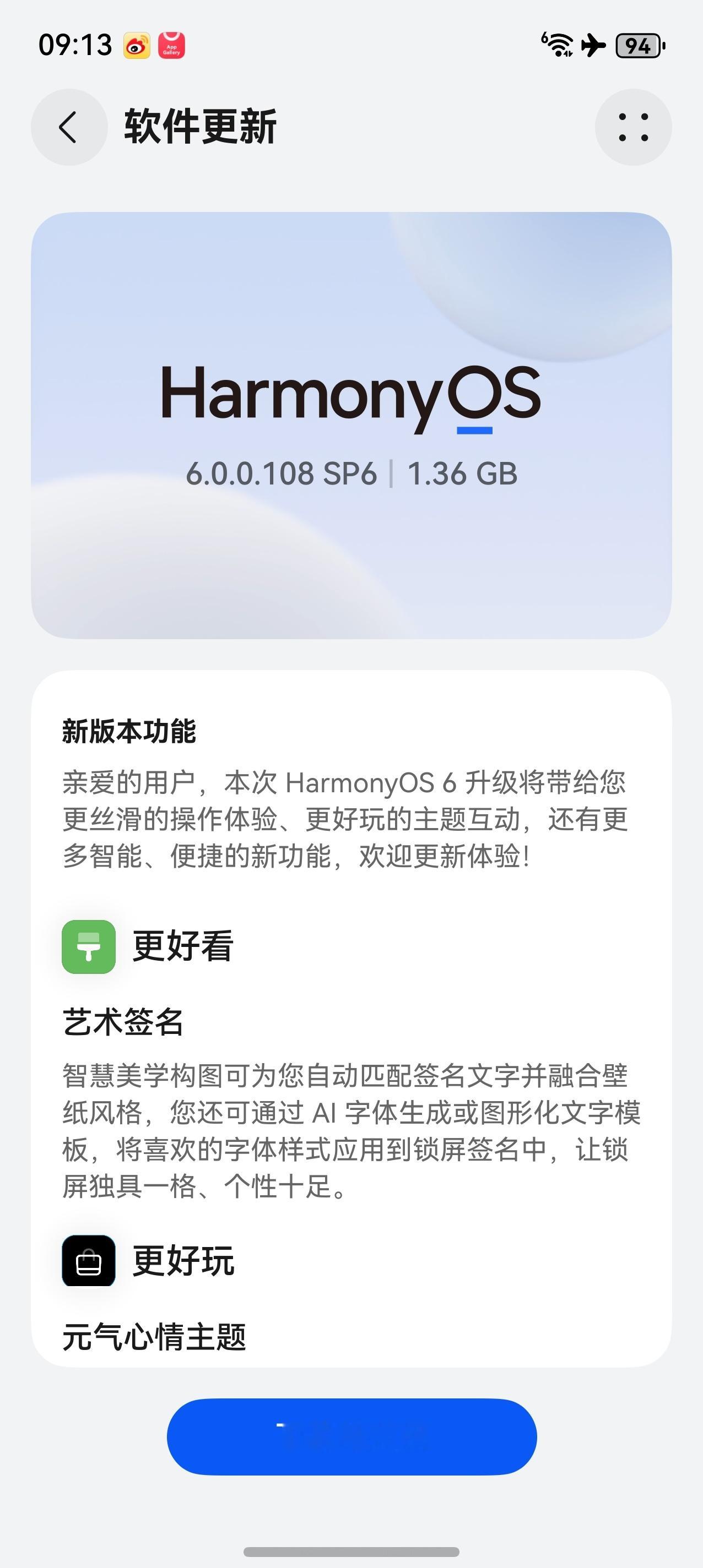Go back from the 软件更新 page
The height and width of the screenshot is (1568, 703).
point(69,127)
